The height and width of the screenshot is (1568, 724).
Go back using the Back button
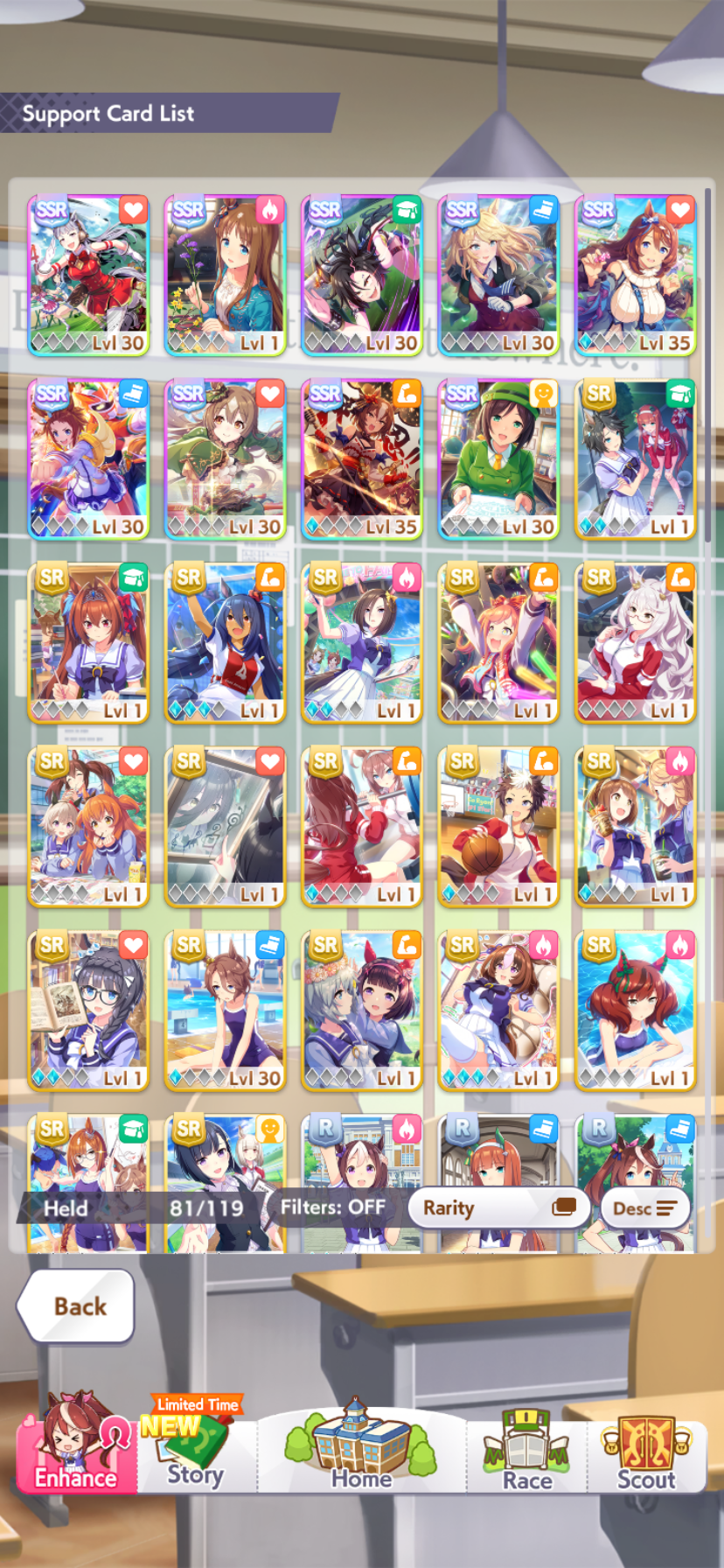[77, 1305]
